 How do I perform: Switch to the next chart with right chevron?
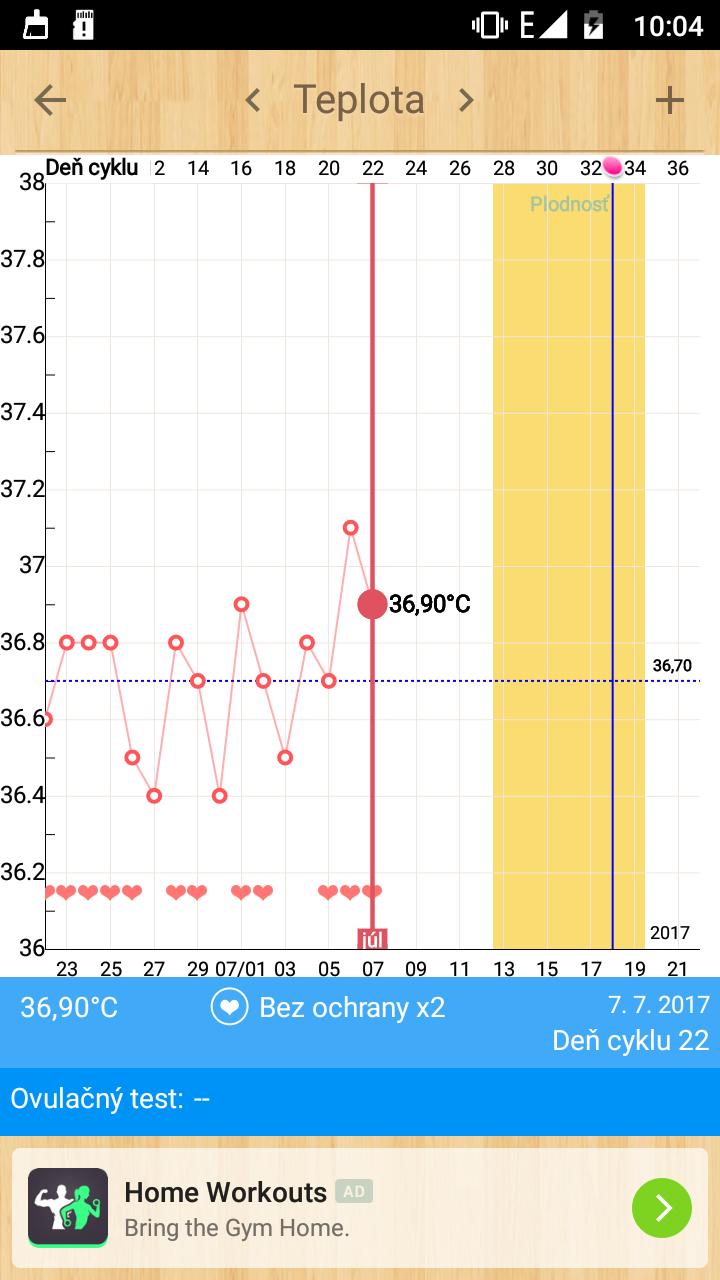466,100
